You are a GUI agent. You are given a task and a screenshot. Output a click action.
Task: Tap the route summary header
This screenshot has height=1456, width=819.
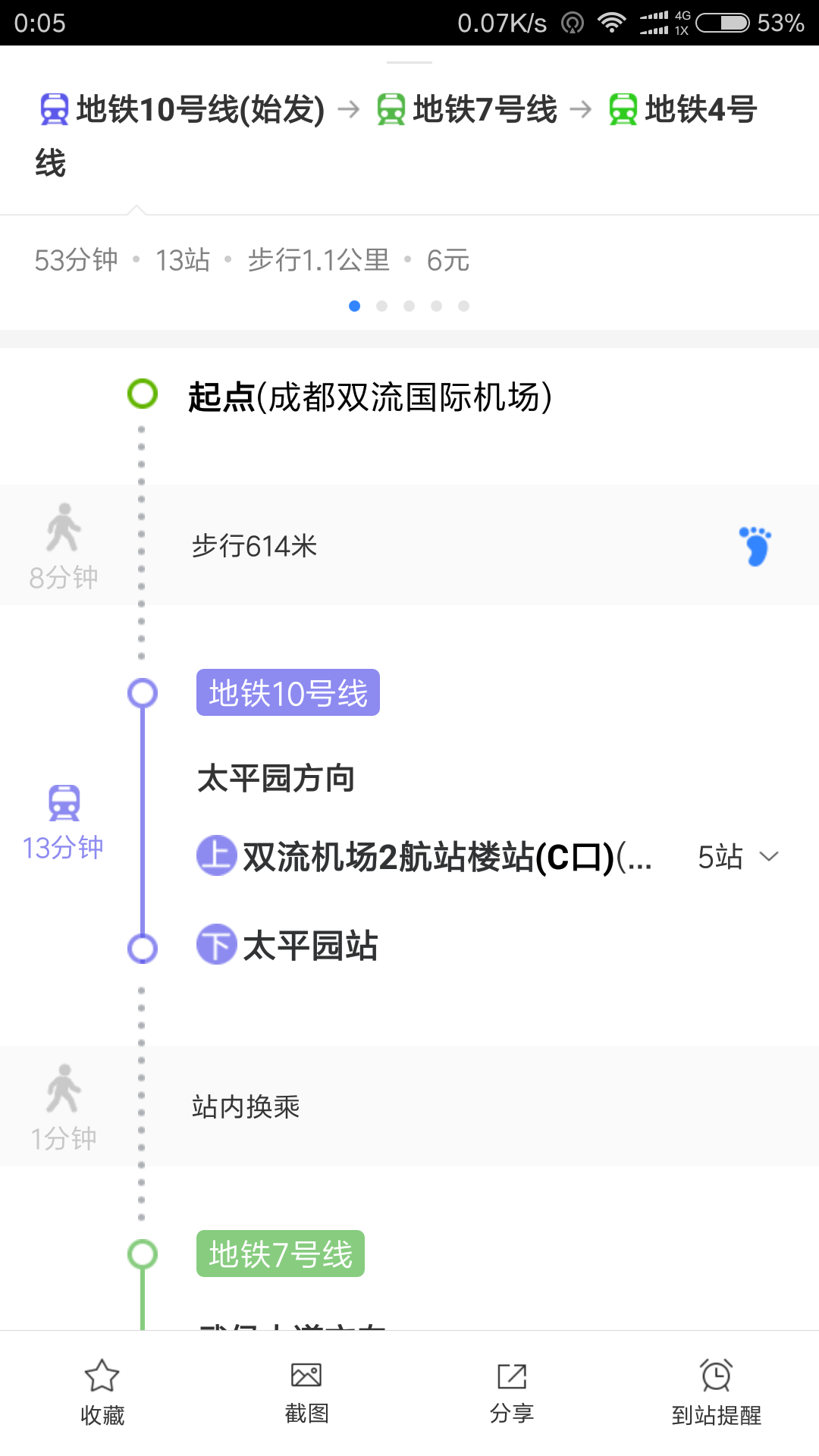click(397, 136)
